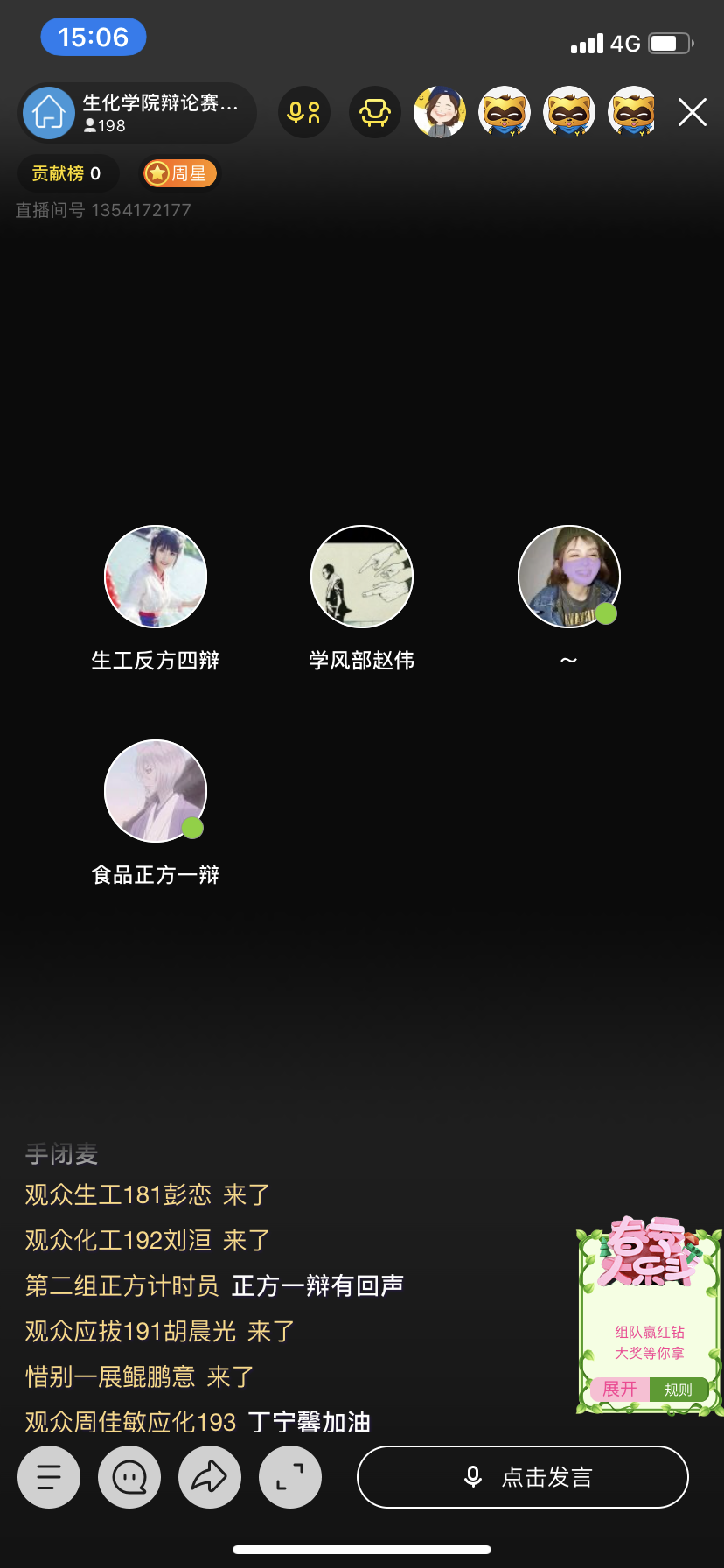
Task: Toggle the fullscreen expand icon
Action: pos(290,1477)
